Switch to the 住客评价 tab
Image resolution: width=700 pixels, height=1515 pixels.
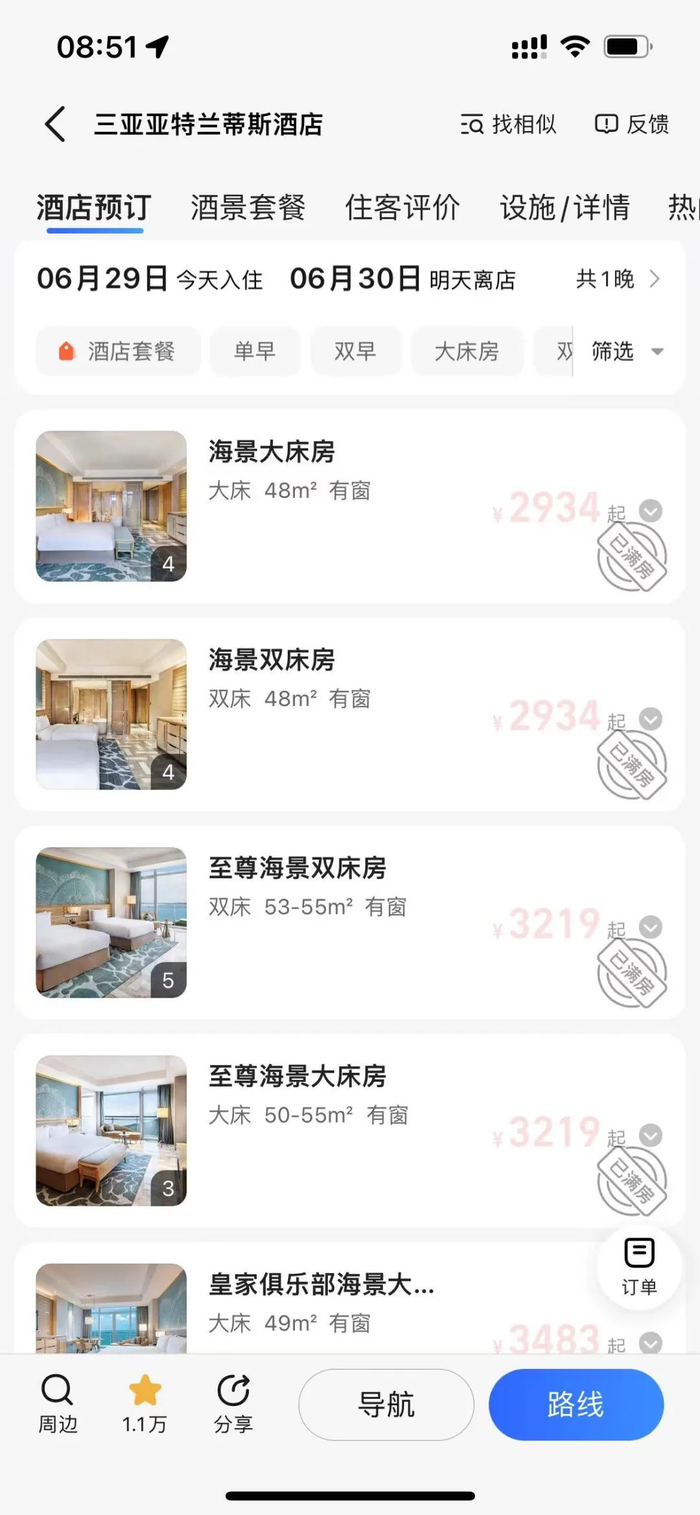click(x=402, y=208)
